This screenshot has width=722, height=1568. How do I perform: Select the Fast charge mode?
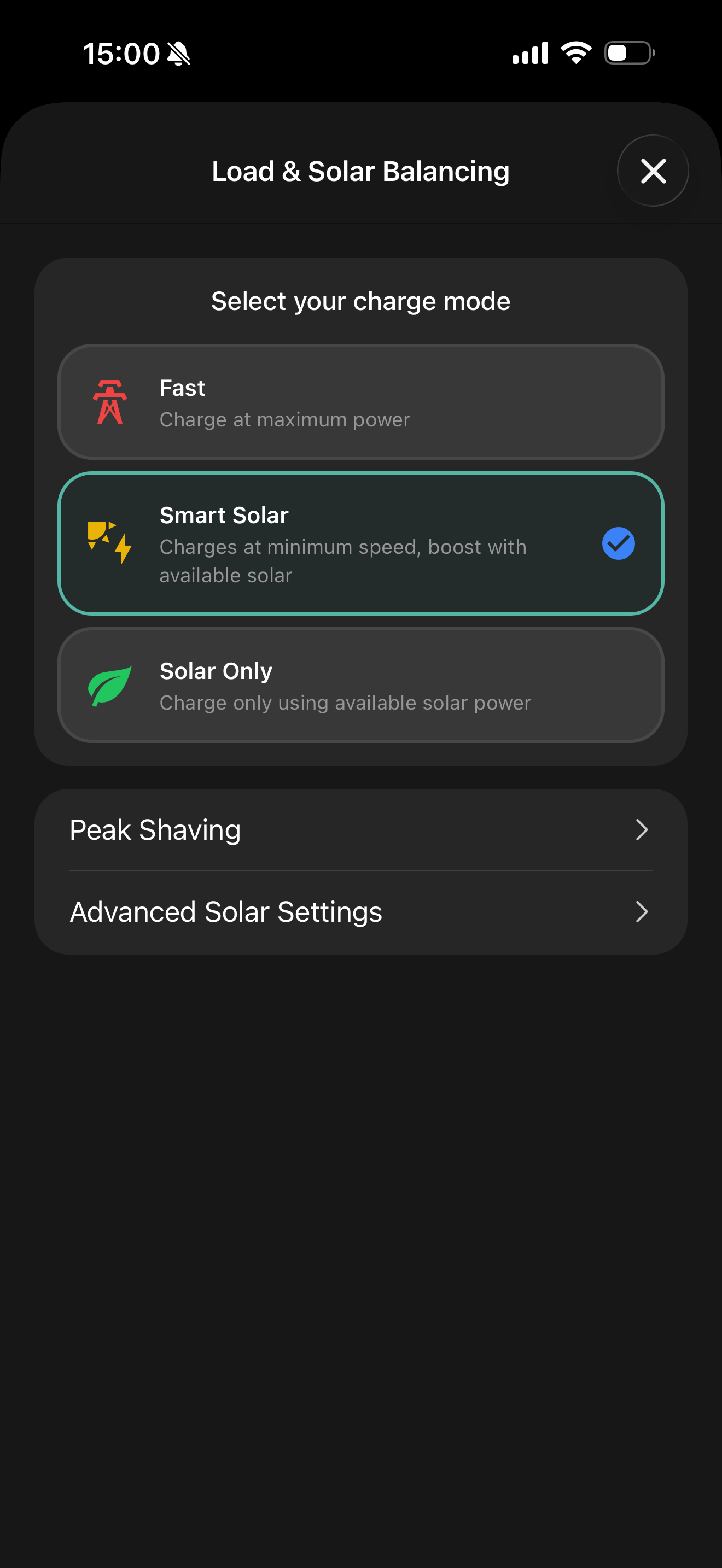click(361, 402)
